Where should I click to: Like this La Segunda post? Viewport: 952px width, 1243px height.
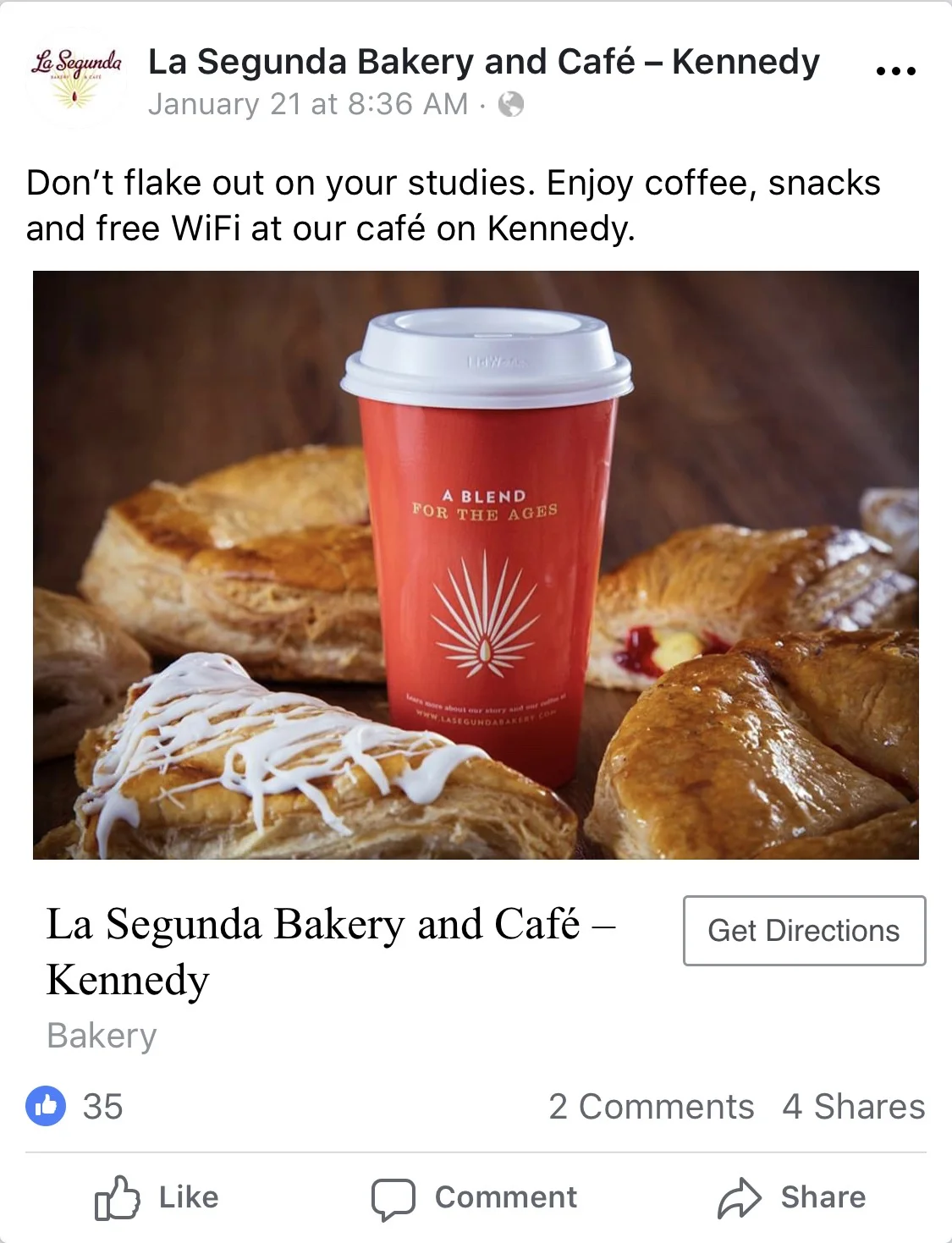click(157, 1197)
